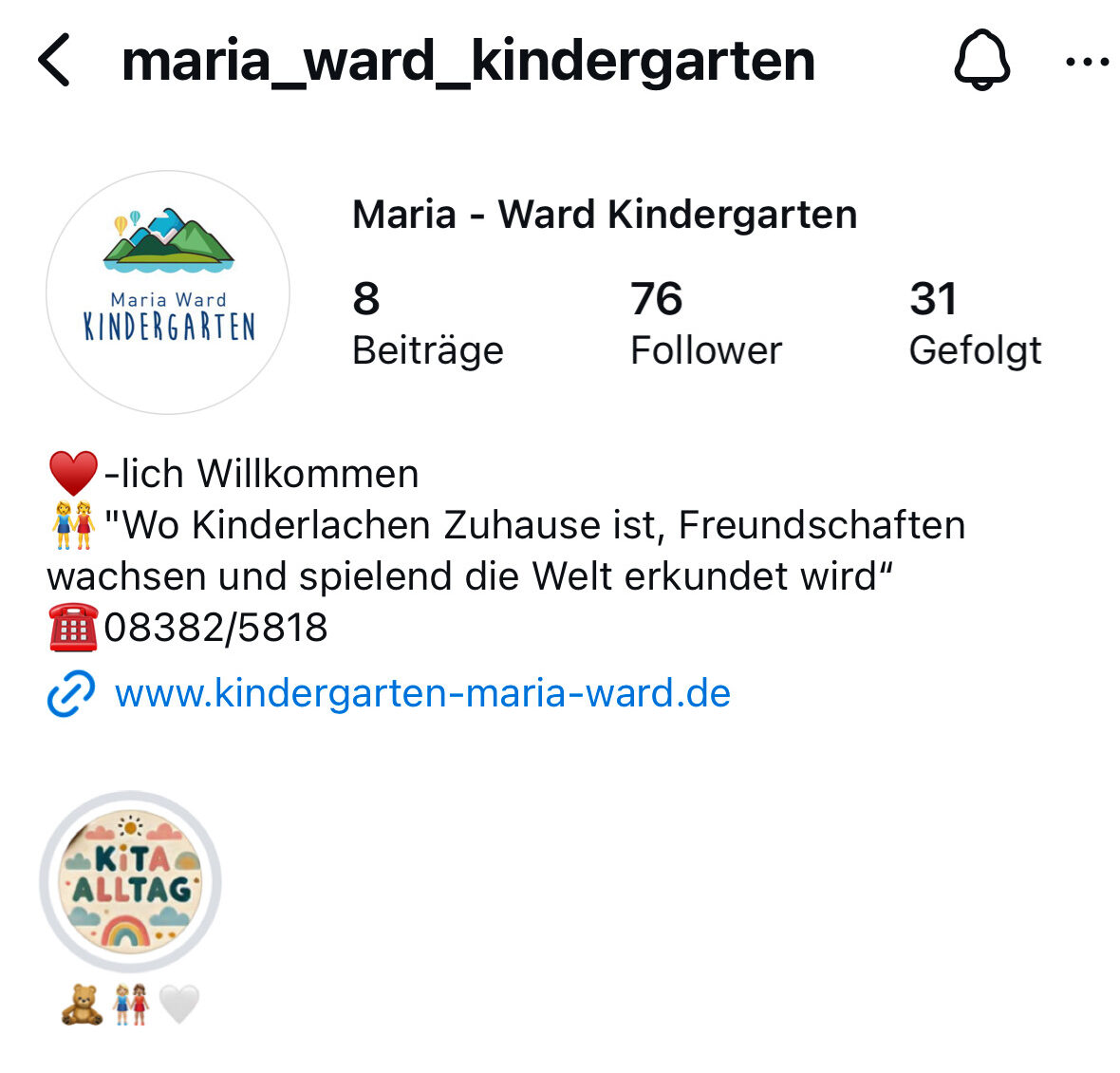This screenshot has height=1073, width=1120.
Task: Open the notifications bell
Action: 981,61
